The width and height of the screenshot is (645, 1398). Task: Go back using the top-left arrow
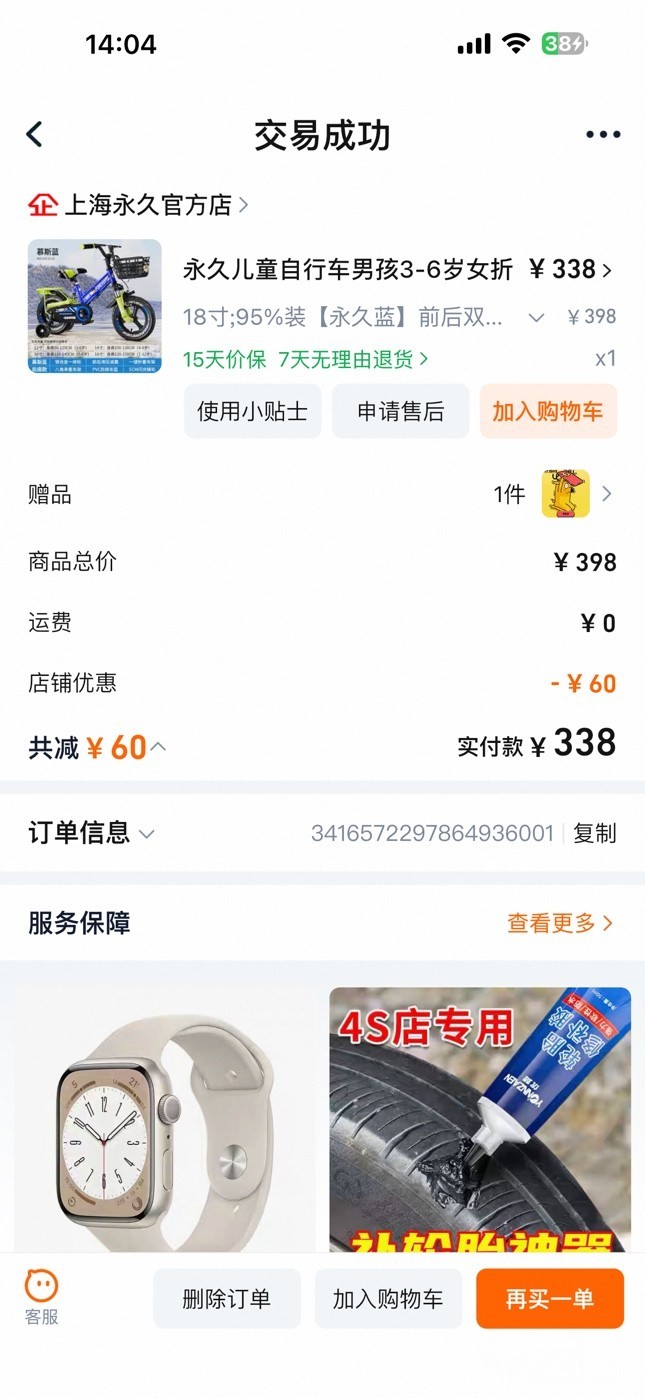point(35,135)
